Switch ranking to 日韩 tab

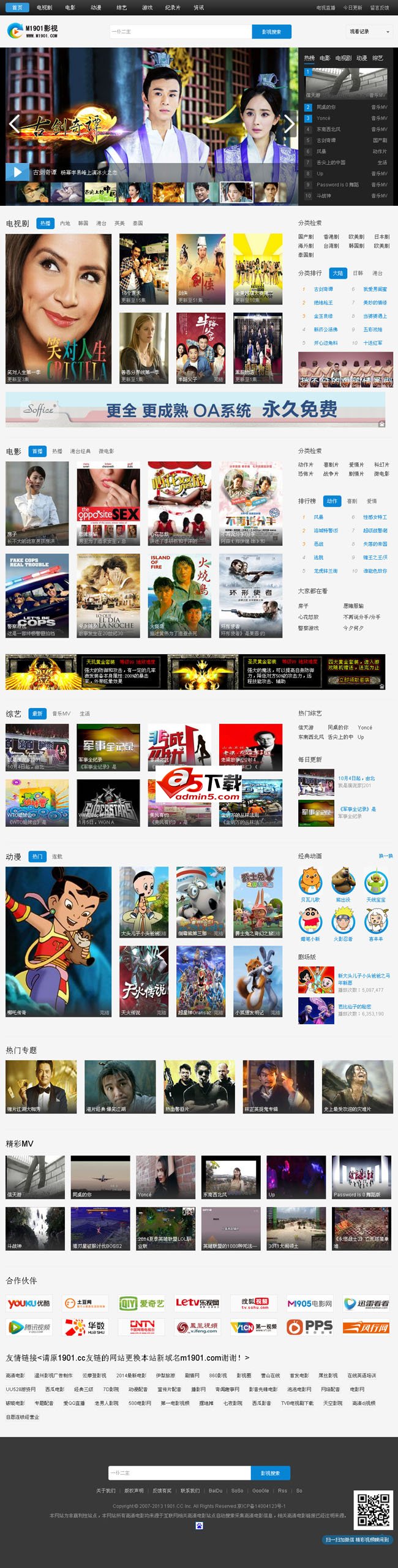[x=358, y=273]
